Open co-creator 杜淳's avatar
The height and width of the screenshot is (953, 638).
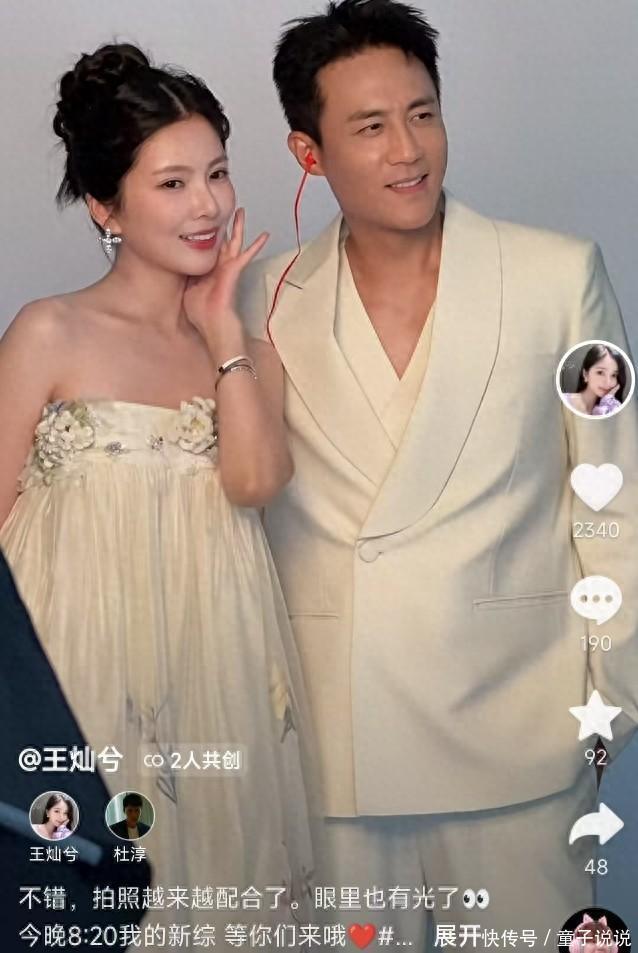point(130,816)
